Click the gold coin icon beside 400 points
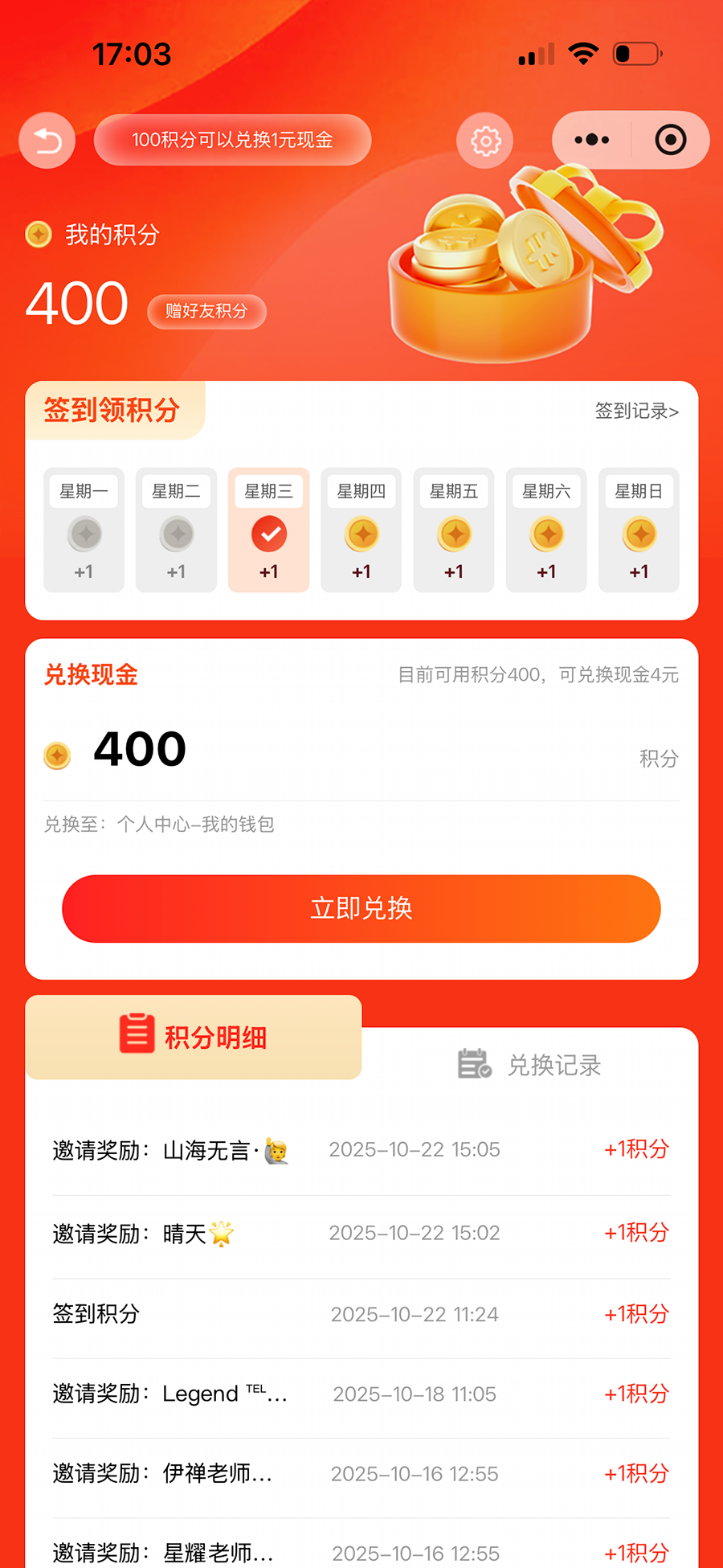The height and width of the screenshot is (1568, 723). click(57, 755)
